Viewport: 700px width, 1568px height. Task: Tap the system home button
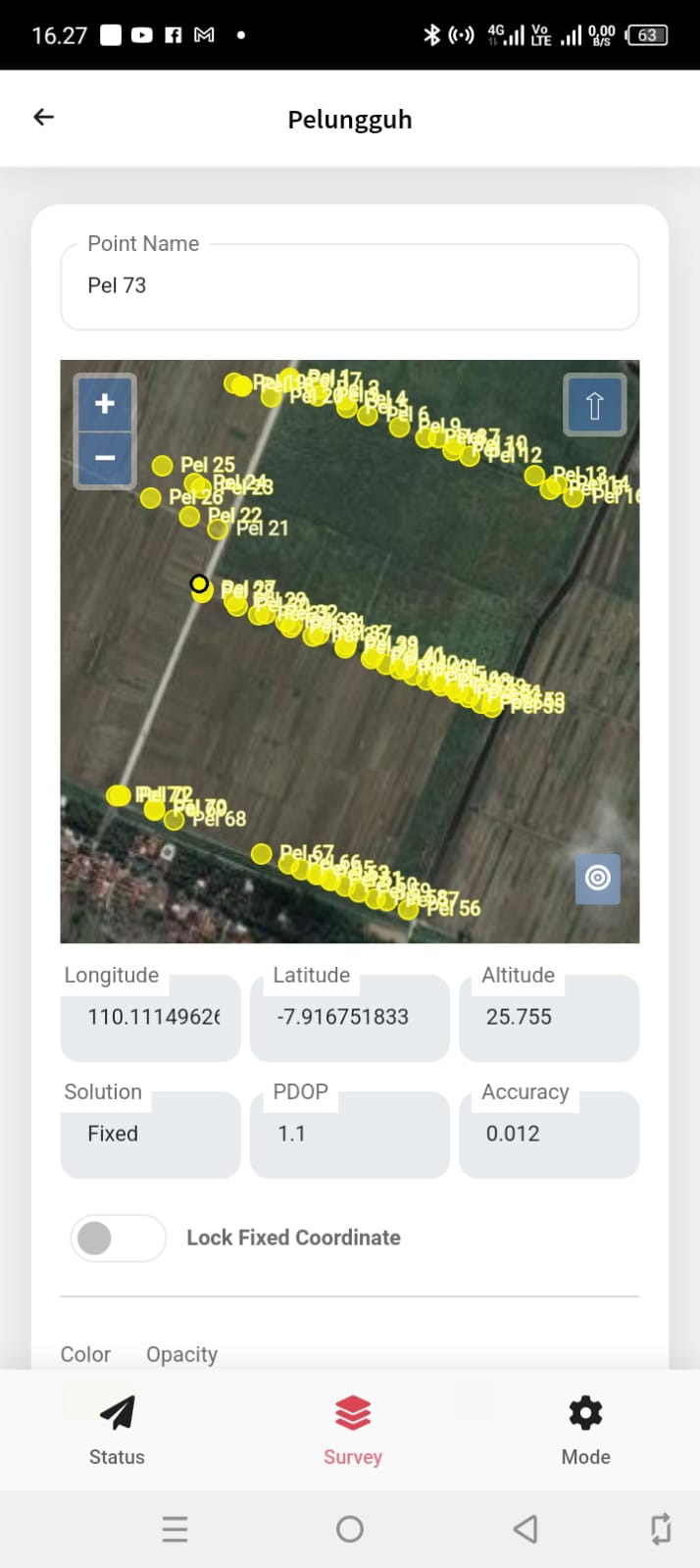tap(350, 1529)
